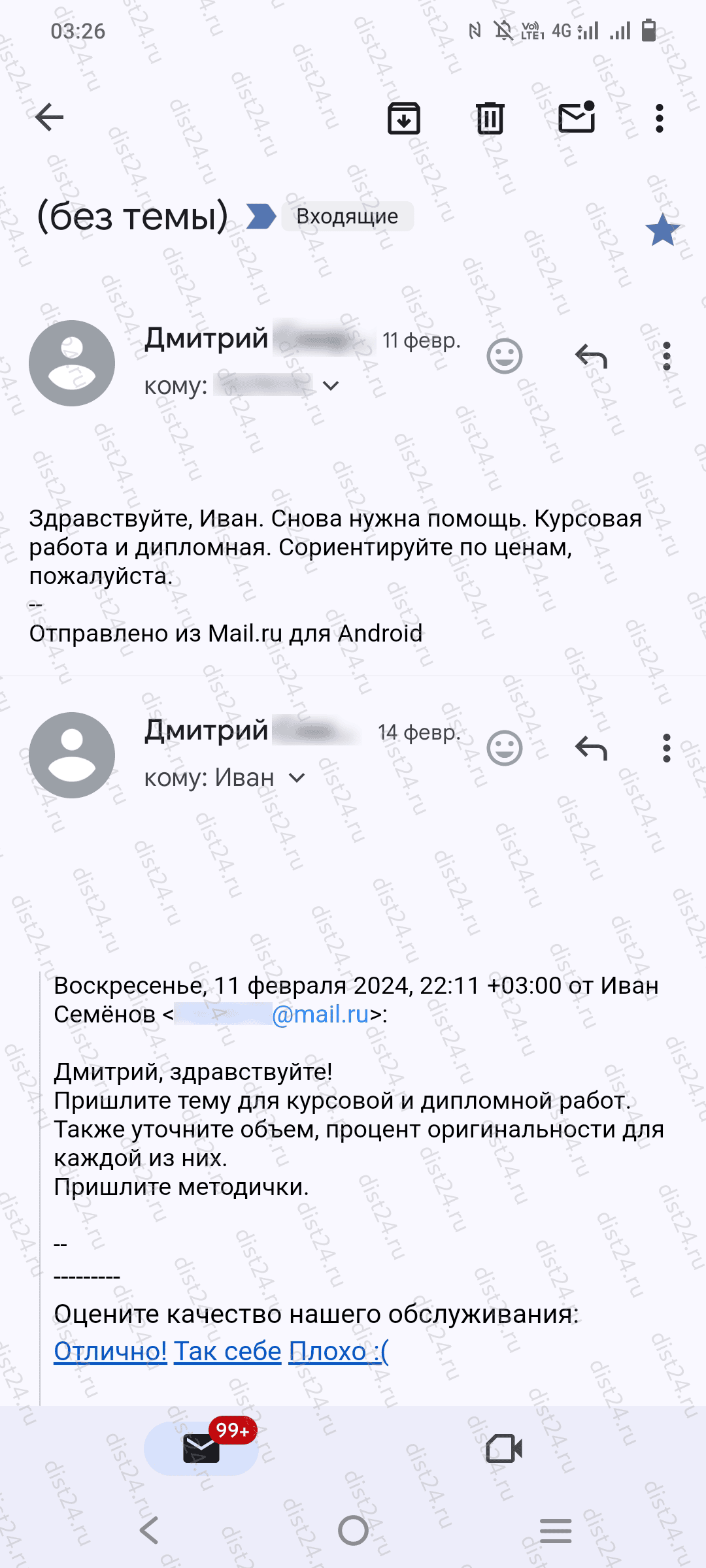
Task: Open the @mail.ru email address link
Action: pyautogui.click(x=320, y=1015)
